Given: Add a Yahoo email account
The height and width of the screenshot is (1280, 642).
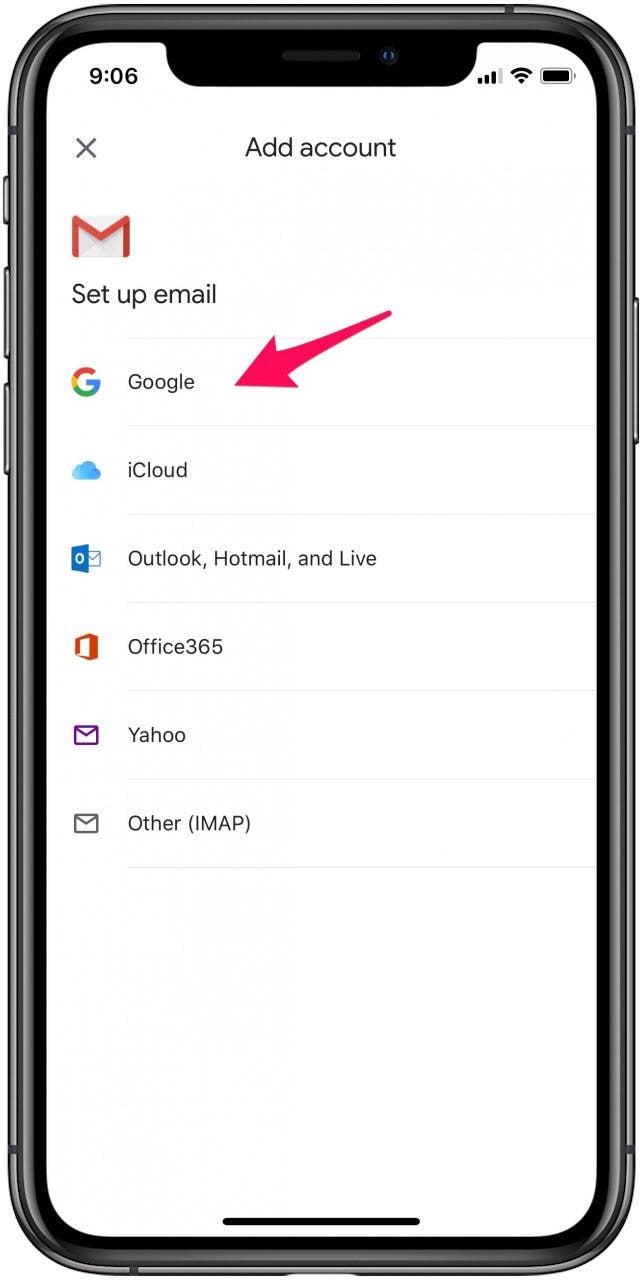Looking at the screenshot, I should pos(322,735).
